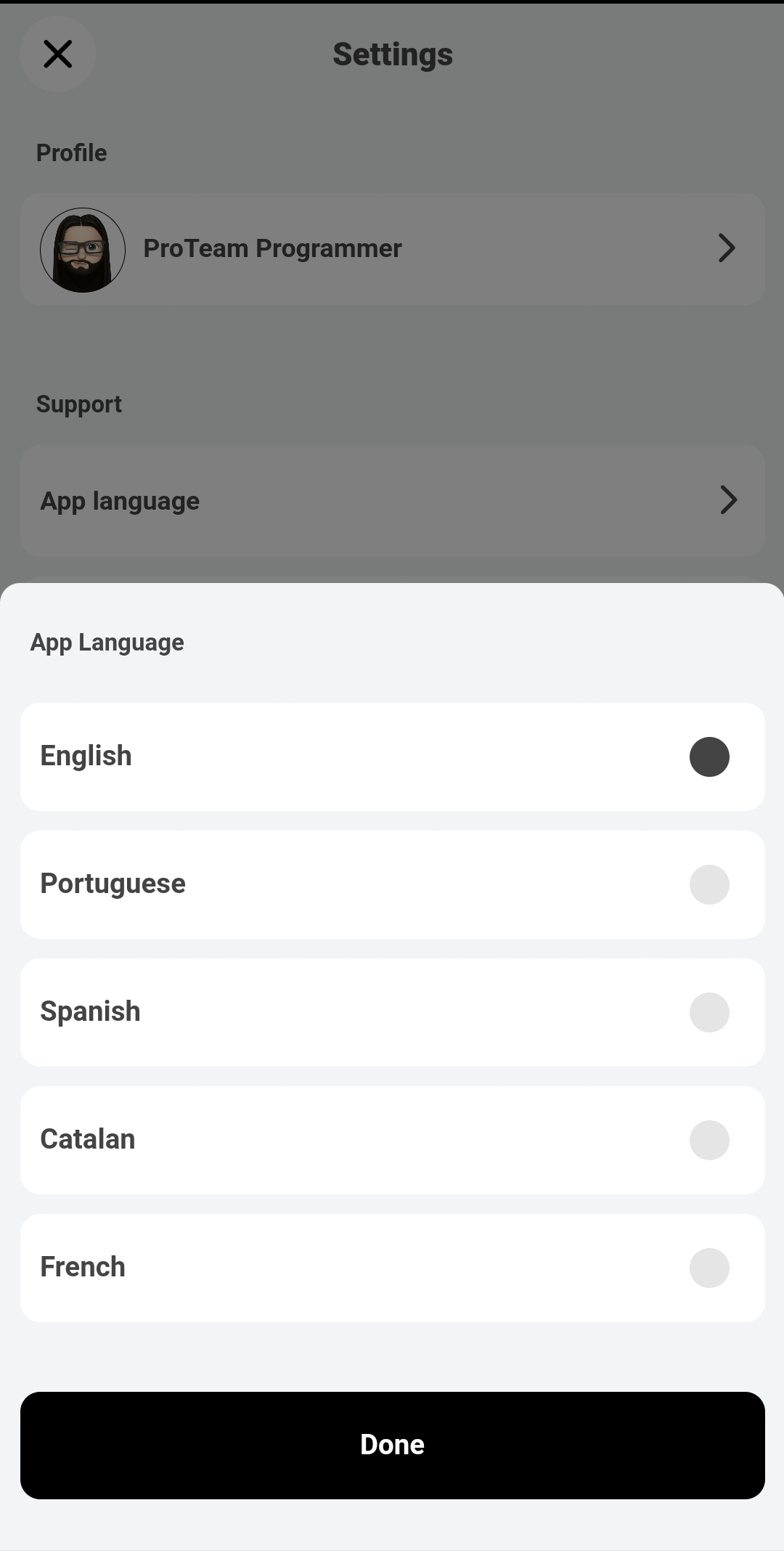784x1561 pixels.
Task: Open the App language row
Action: click(x=392, y=501)
